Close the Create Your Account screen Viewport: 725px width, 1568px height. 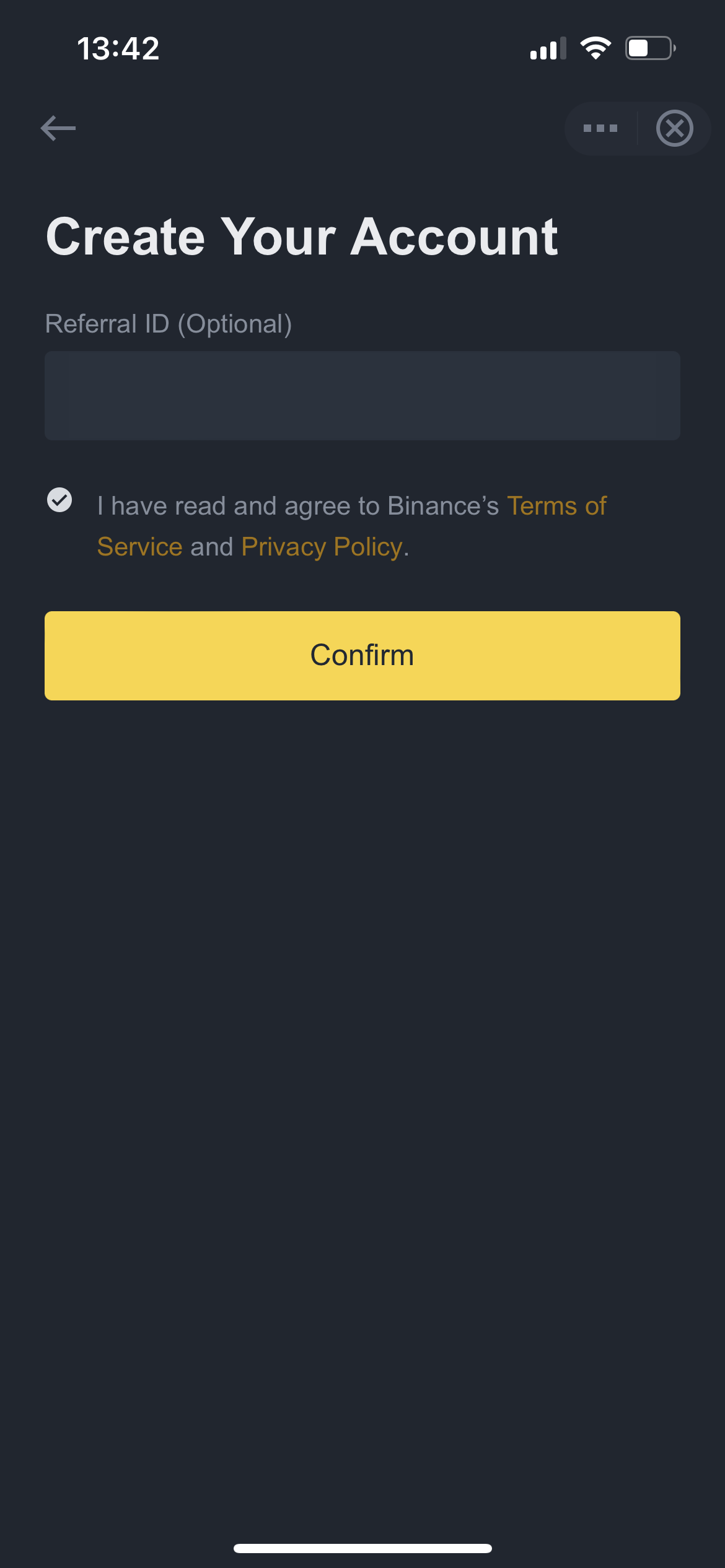[675, 128]
